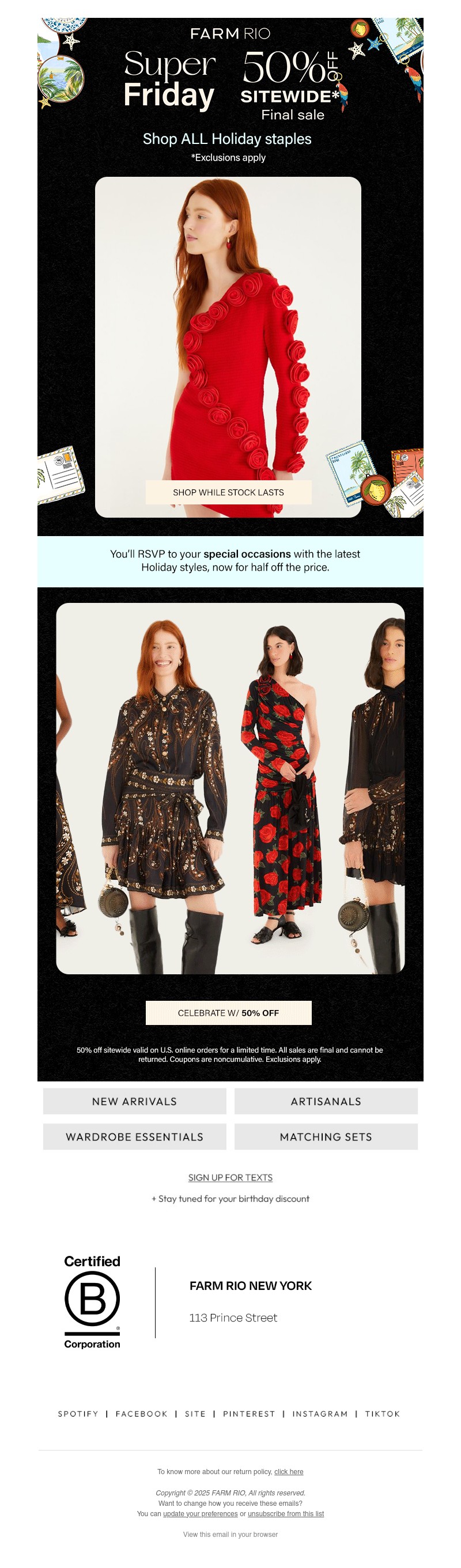Image resolution: width=461 pixels, height=1568 pixels.
Task: View this email in your browser
Action: pos(230,1534)
